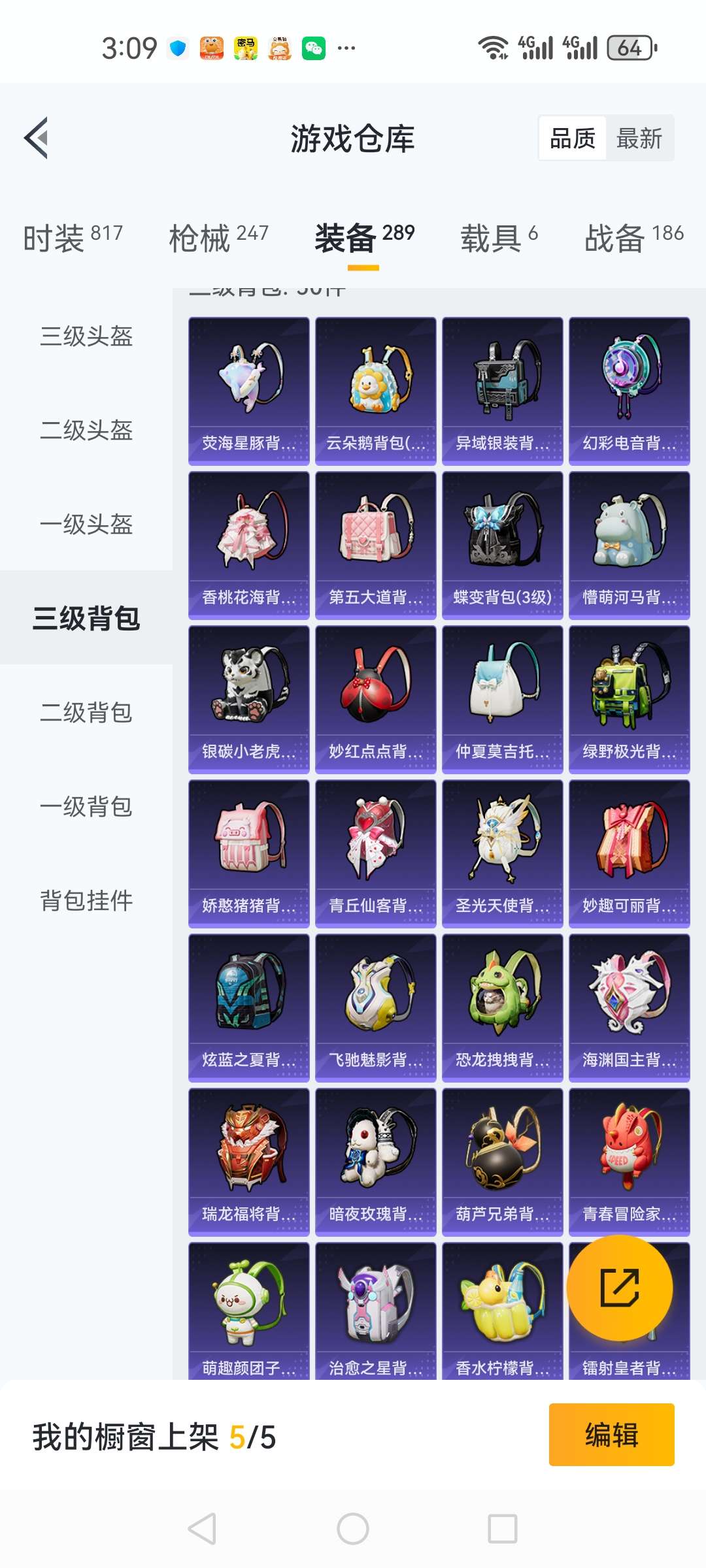Tap the 编辑 button
Image resolution: width=706 pixels, height=1568 pixels.
[x=611, y=1435]
